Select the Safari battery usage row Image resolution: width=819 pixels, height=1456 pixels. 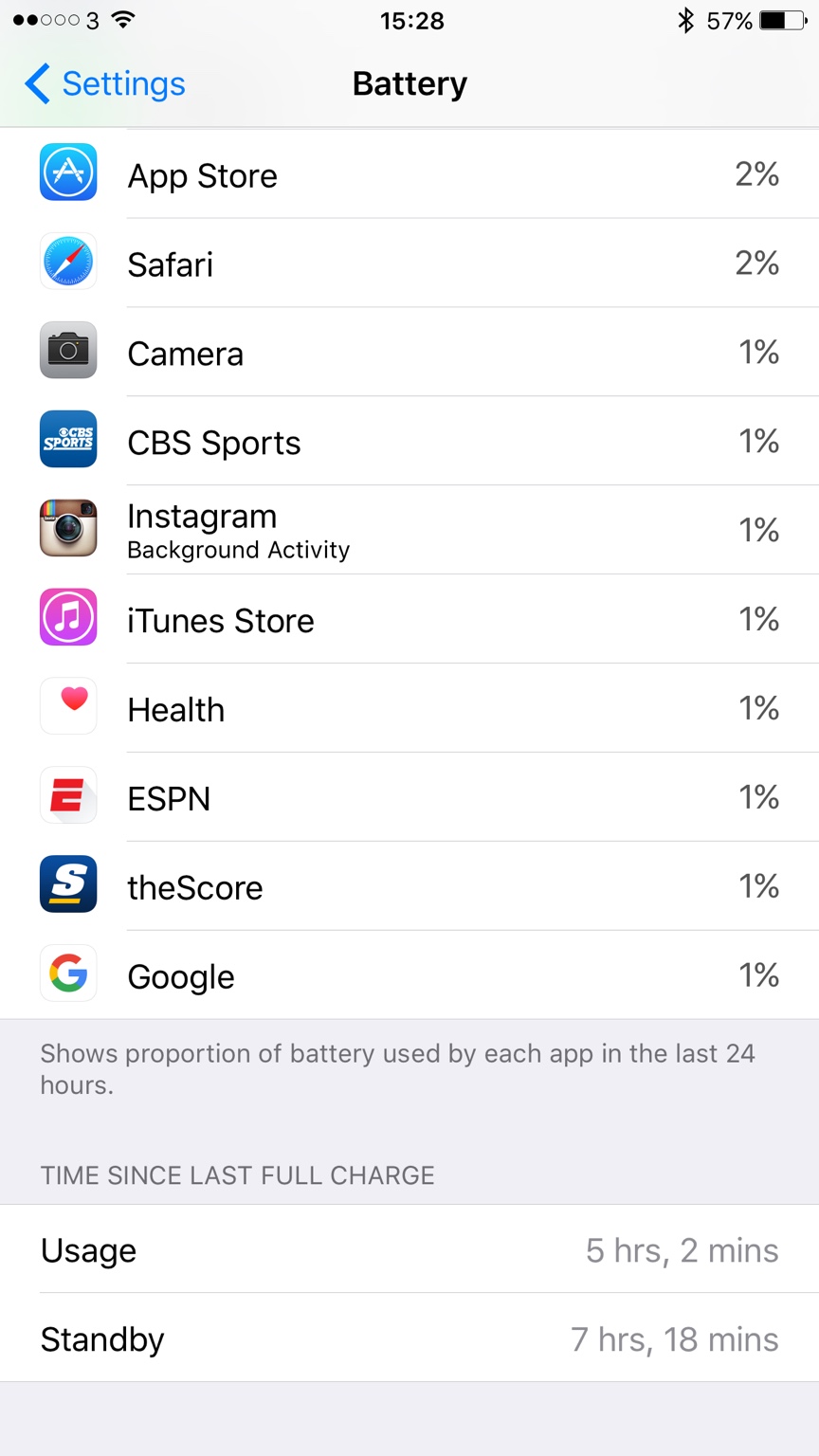409,264
